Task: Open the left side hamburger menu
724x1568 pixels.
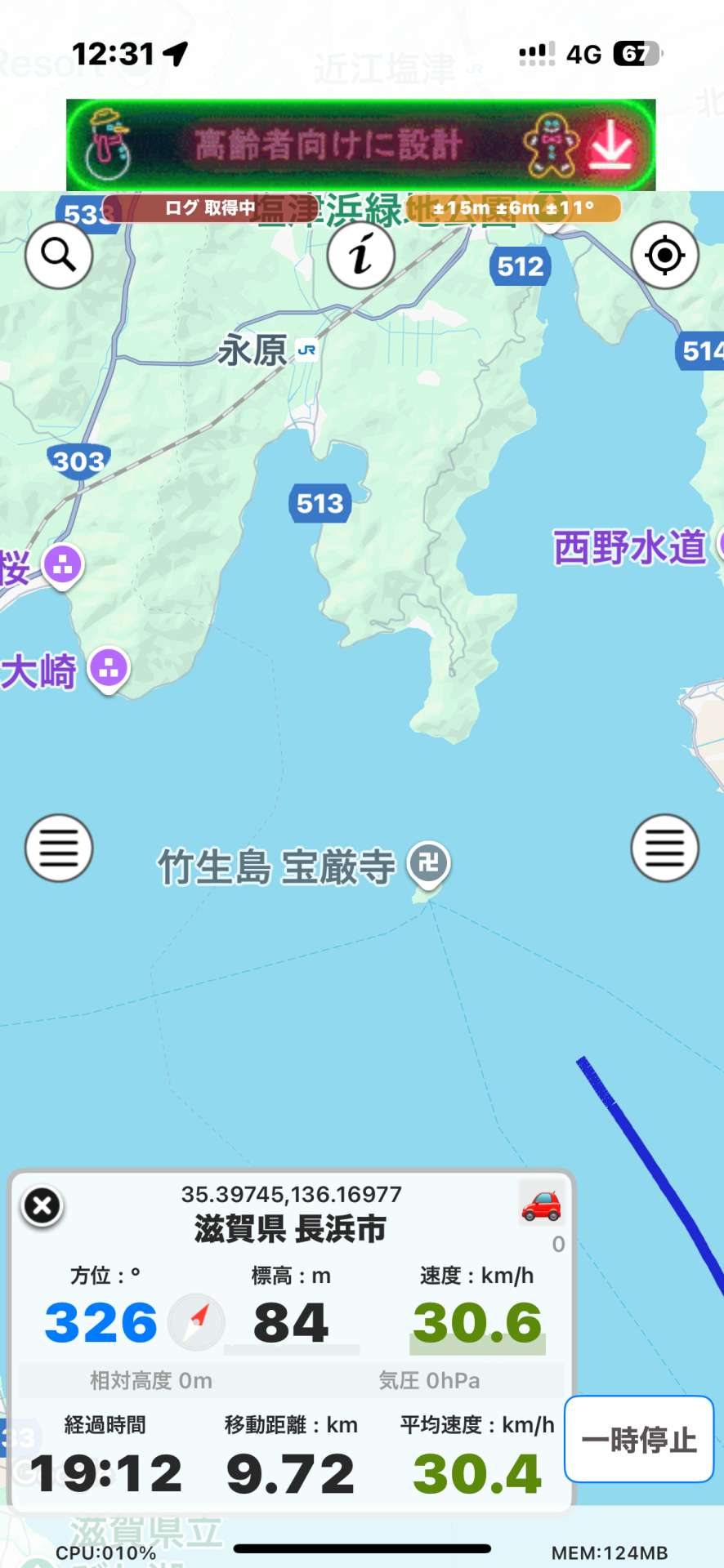Action: coord(59,848)
